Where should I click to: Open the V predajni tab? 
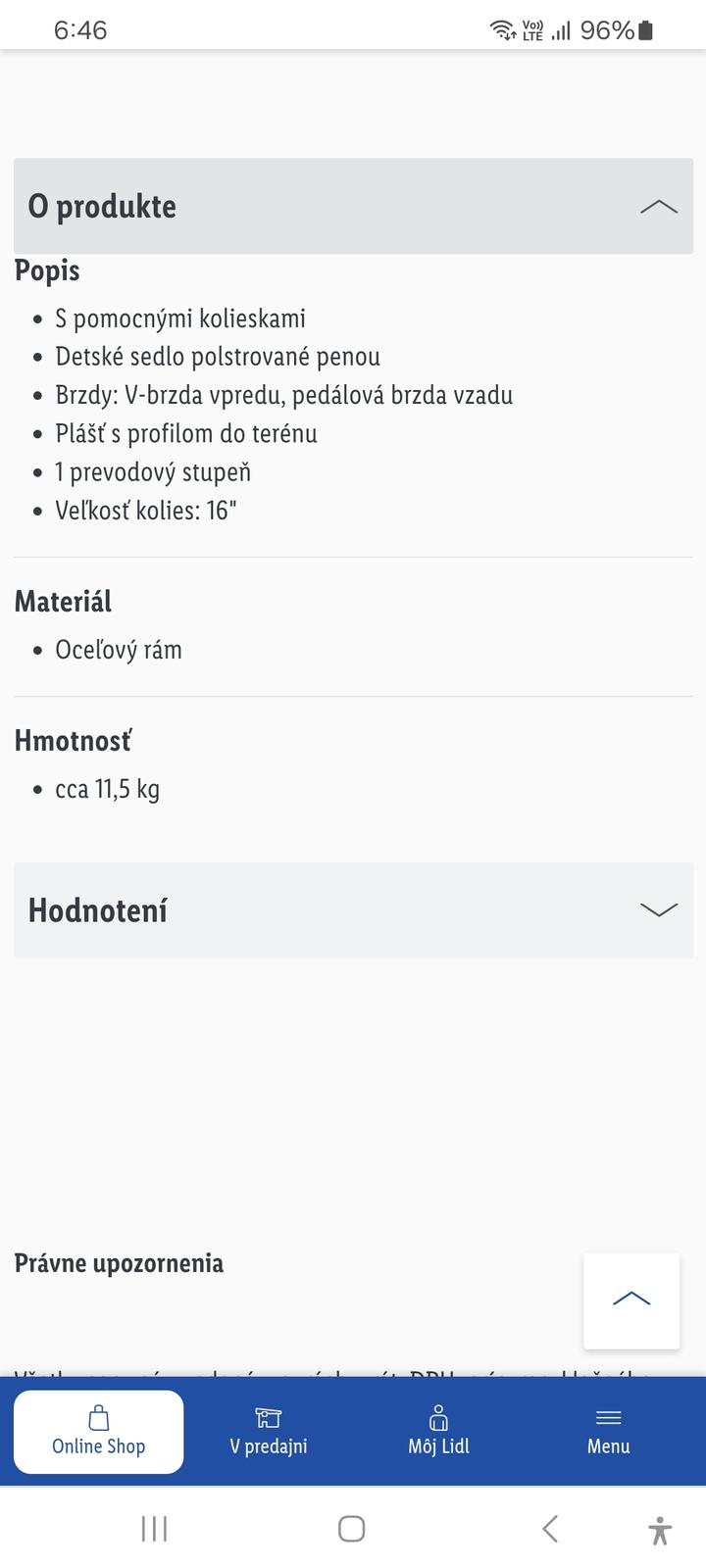tap(269, 1432)
